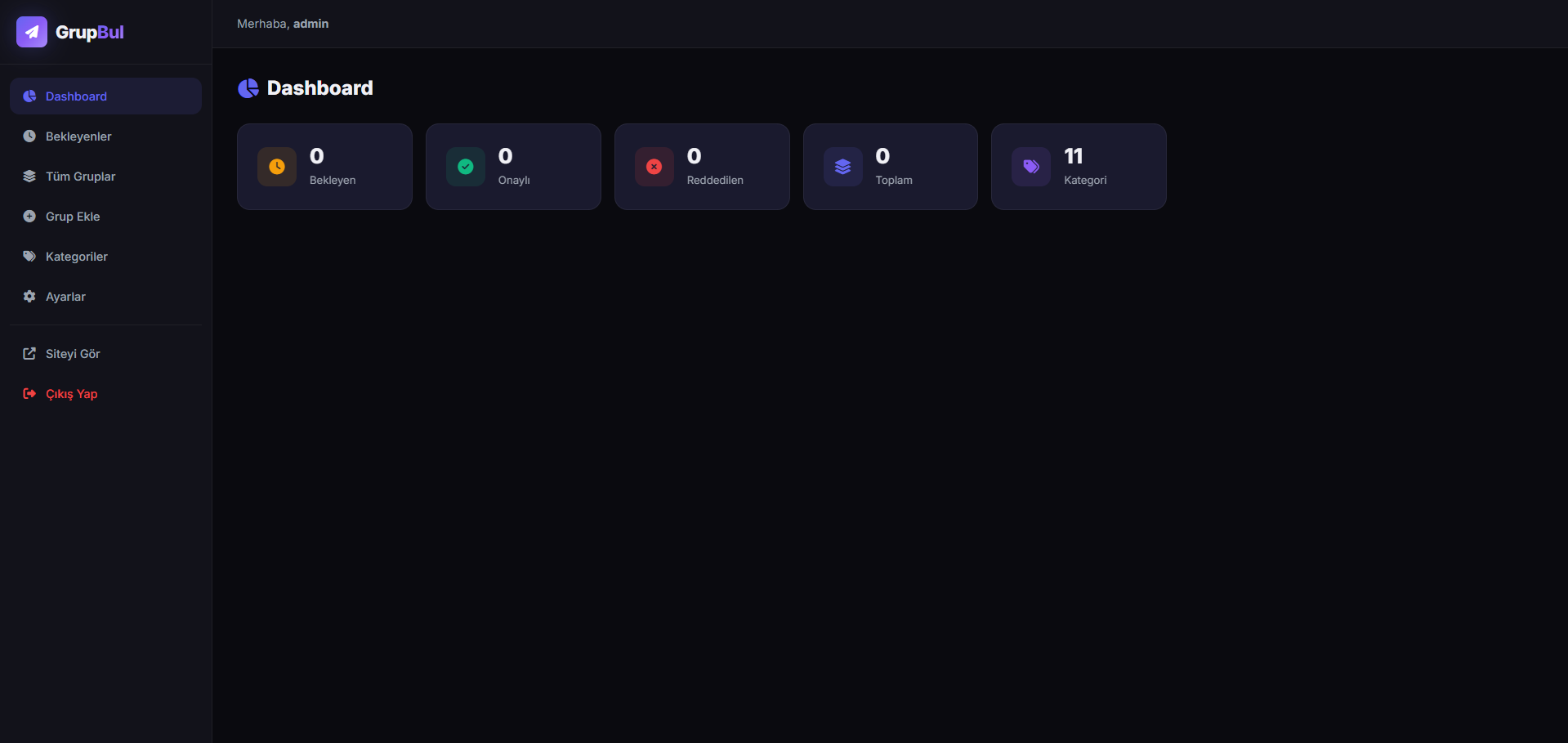This screenshot has width=1568, height=743.
Task: Tap the Siteyi Gör link
Action: click(73, 354)
